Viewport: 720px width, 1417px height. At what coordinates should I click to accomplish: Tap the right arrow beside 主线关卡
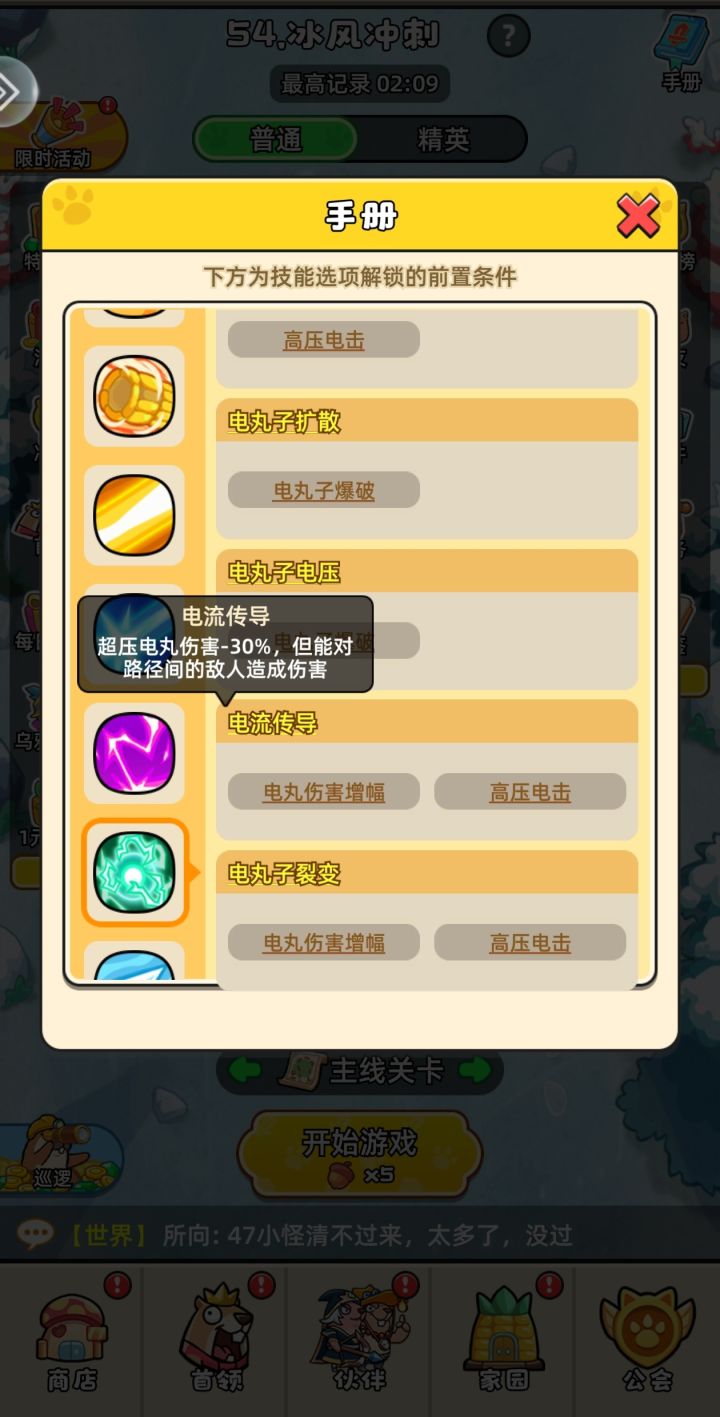point(470,1072)
